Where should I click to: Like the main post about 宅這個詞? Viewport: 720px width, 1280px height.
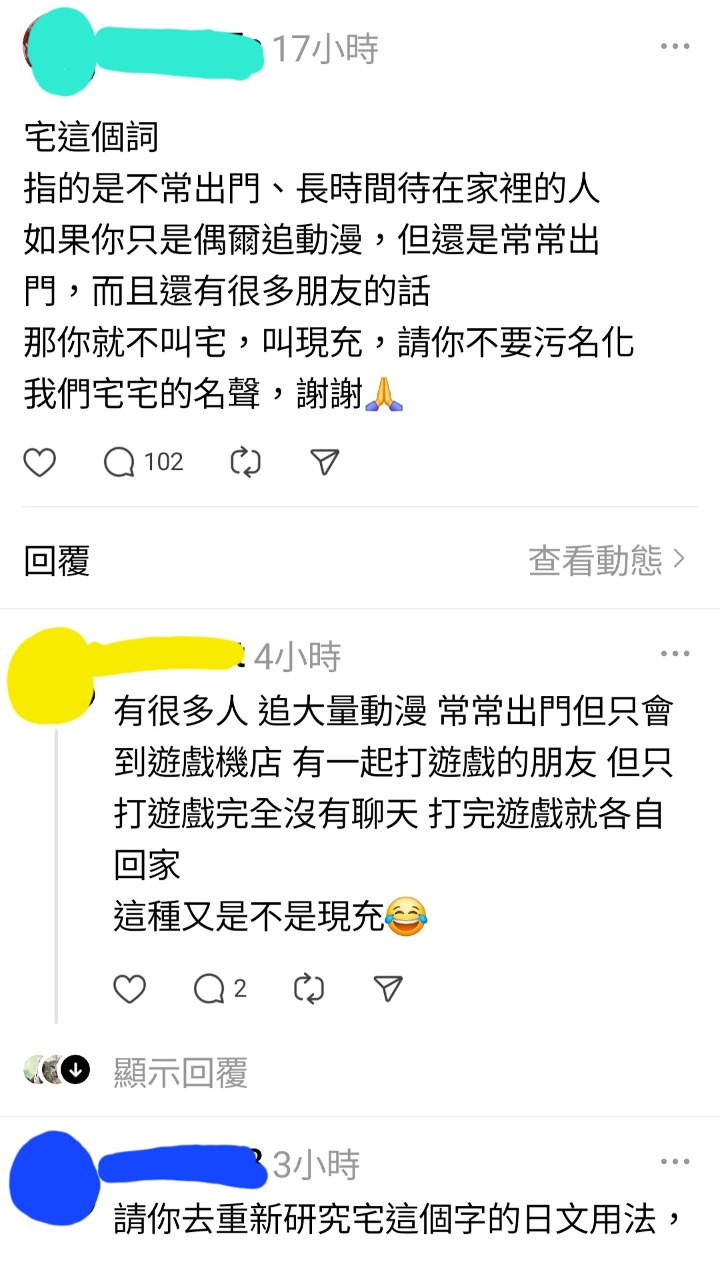click(x=40, y=462)
